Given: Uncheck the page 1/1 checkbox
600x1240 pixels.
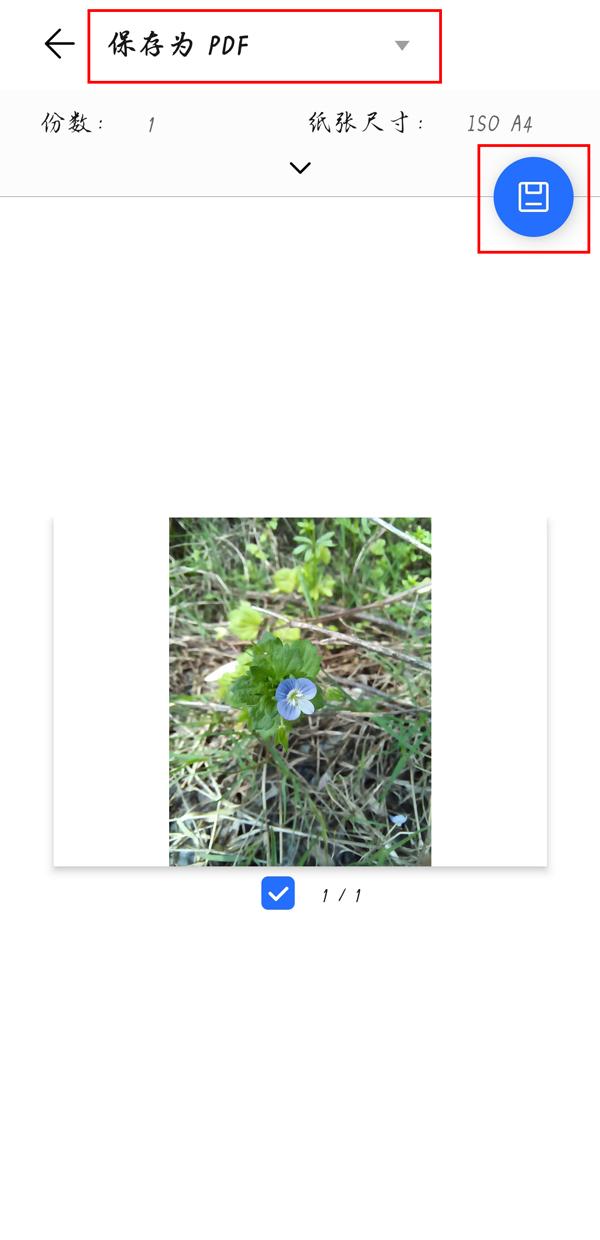Looking at the screenshot, I should point(278,893).
